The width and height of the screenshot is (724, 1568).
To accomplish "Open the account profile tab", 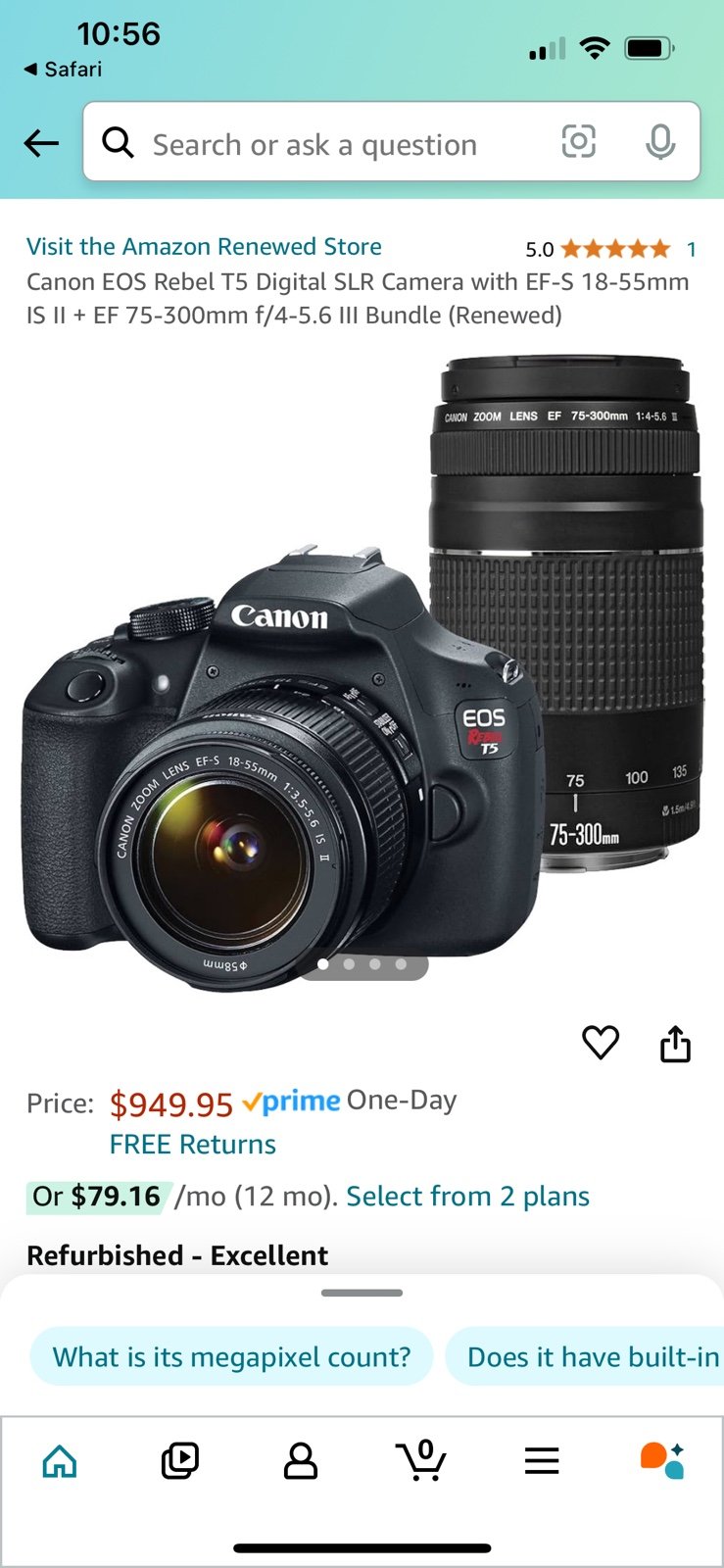I will click(x=300, y=1461).
